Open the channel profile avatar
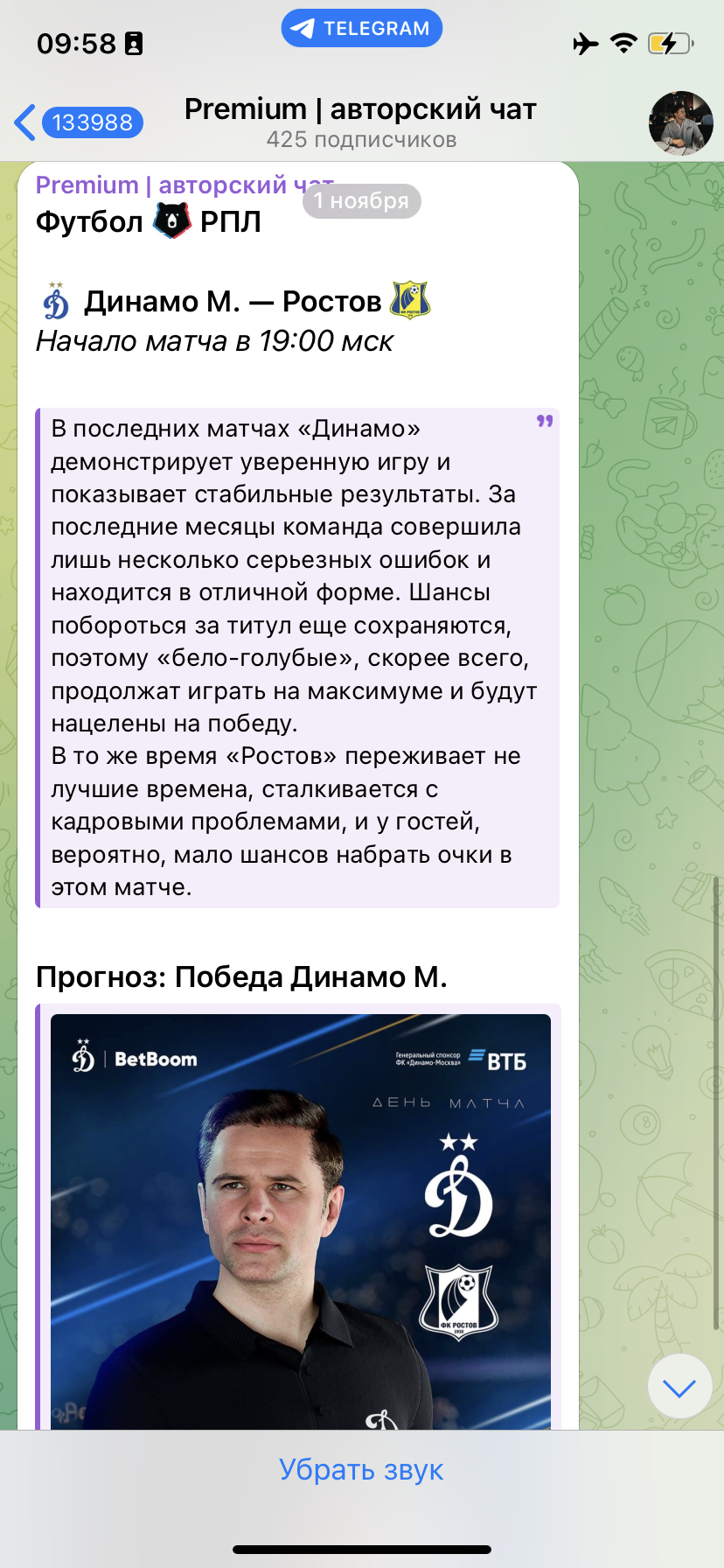Screen dimensions: 724x1568 click(x=680, y=123)
